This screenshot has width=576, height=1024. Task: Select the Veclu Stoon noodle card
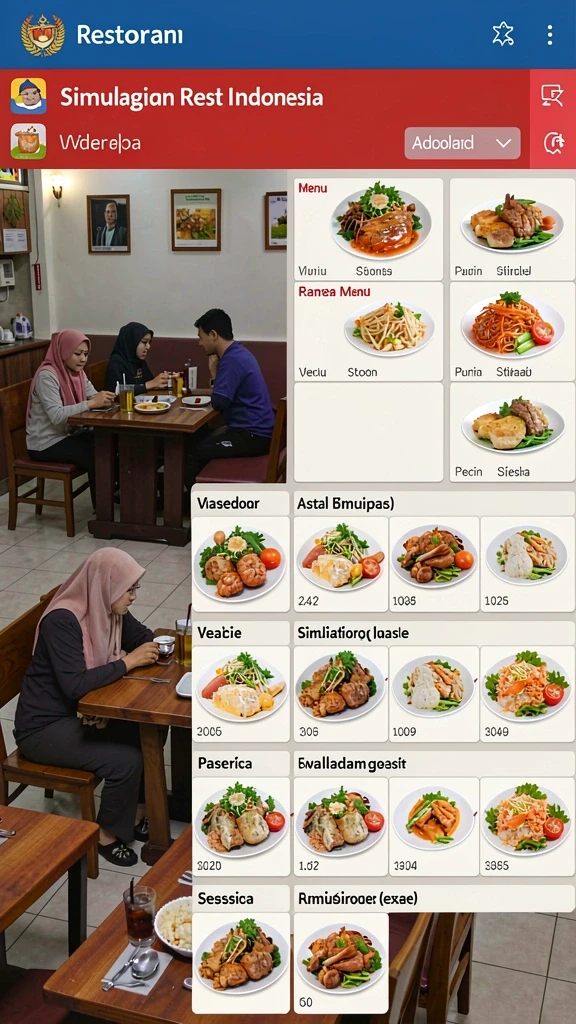(x=368, y=332)
